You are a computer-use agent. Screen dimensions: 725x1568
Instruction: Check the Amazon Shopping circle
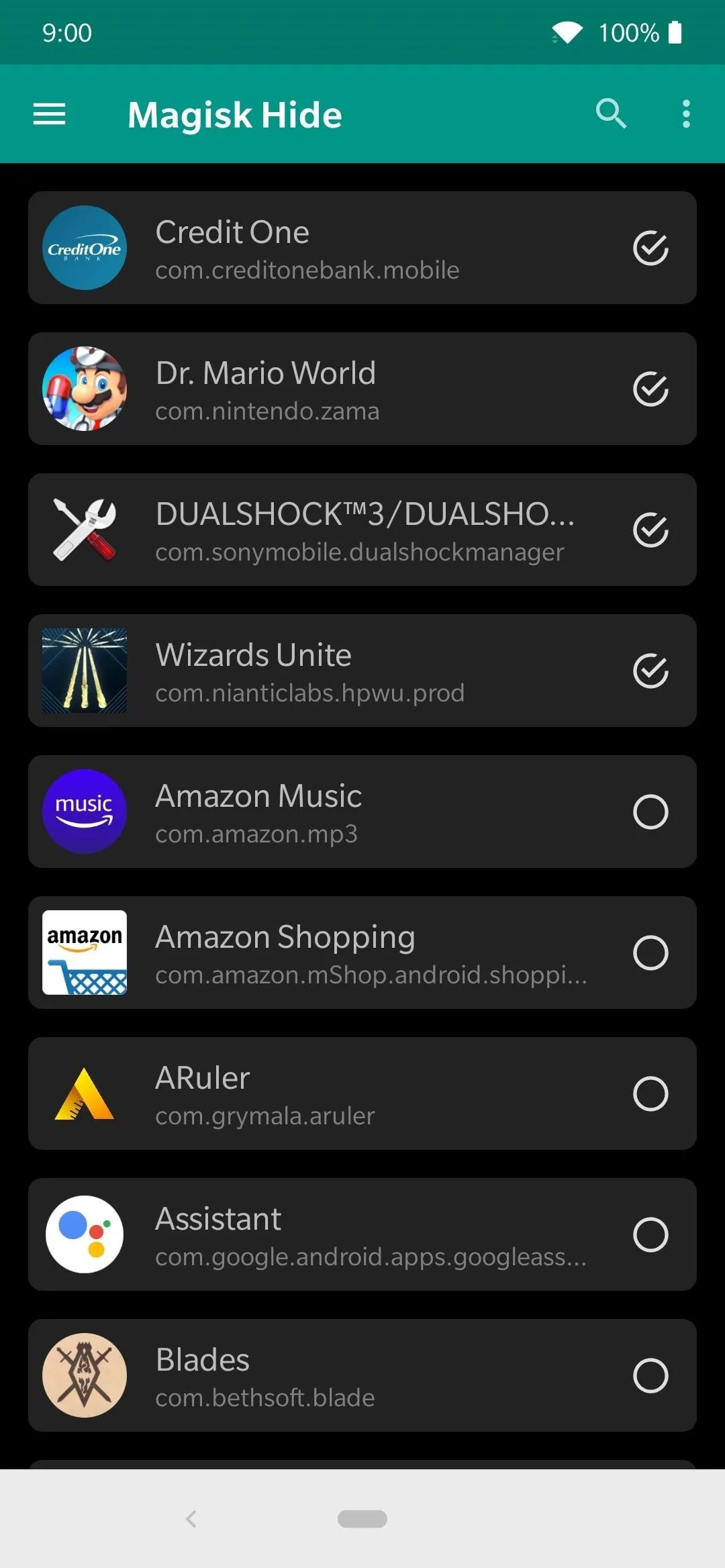pyautogui.click(x=650, y=953)
